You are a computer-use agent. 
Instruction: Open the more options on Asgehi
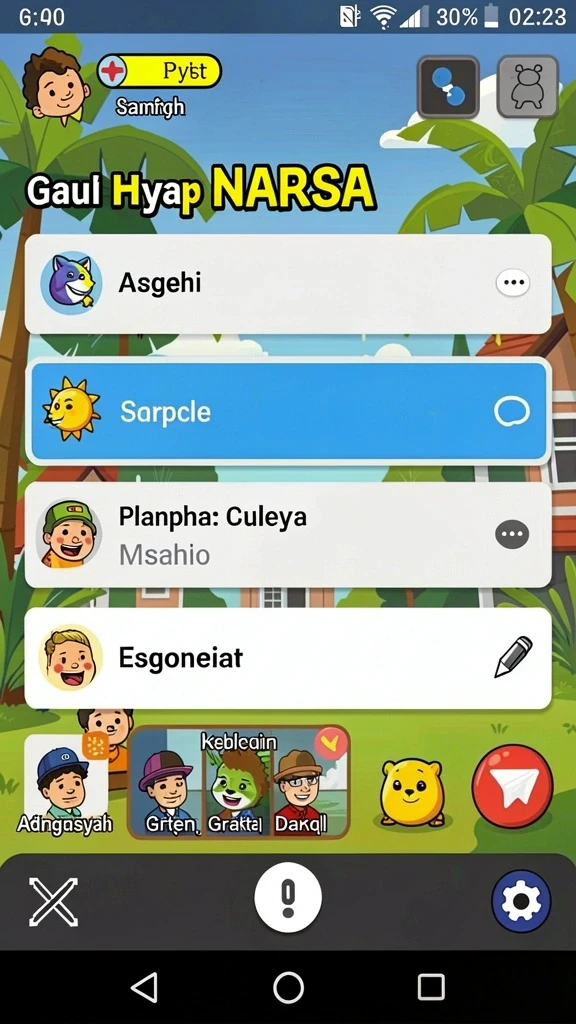point(513,283)
